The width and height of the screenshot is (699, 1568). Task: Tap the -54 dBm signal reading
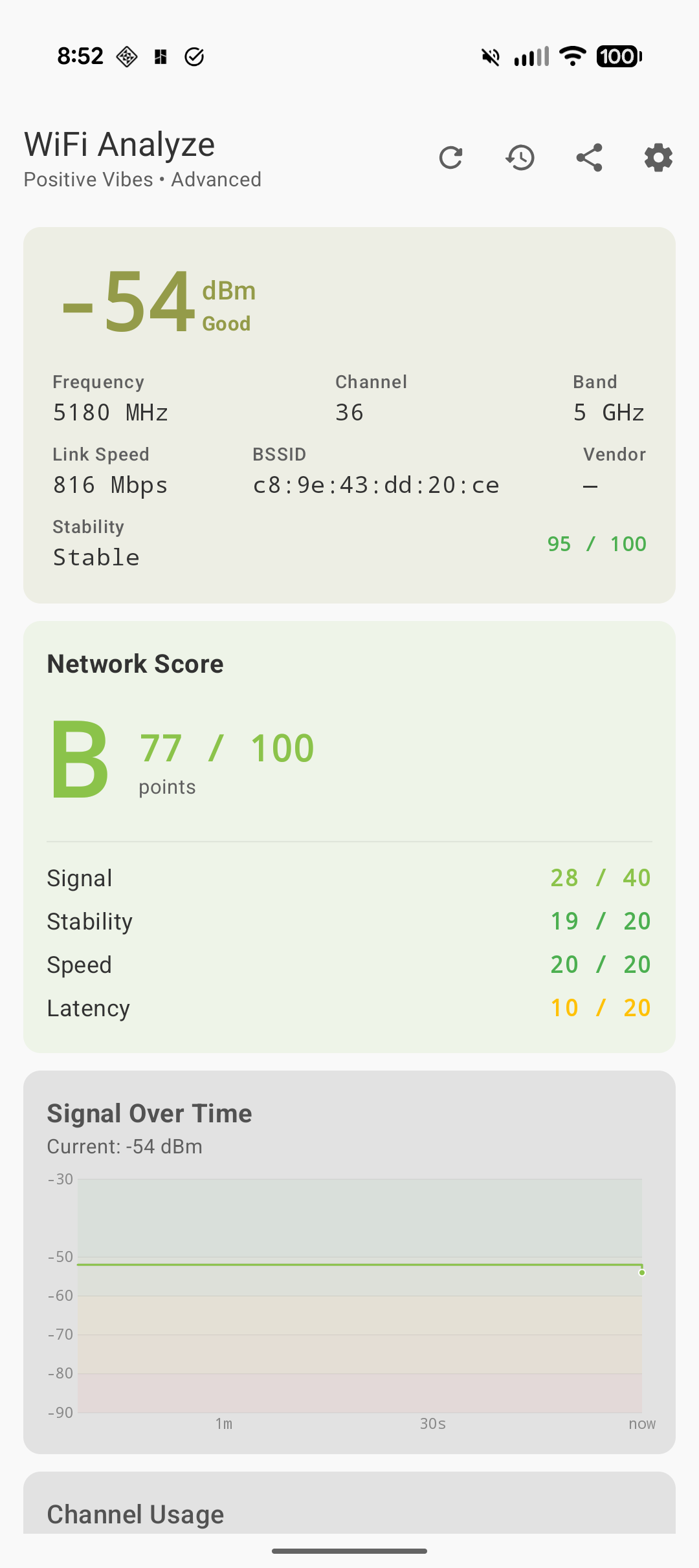(x=129, y=304)
